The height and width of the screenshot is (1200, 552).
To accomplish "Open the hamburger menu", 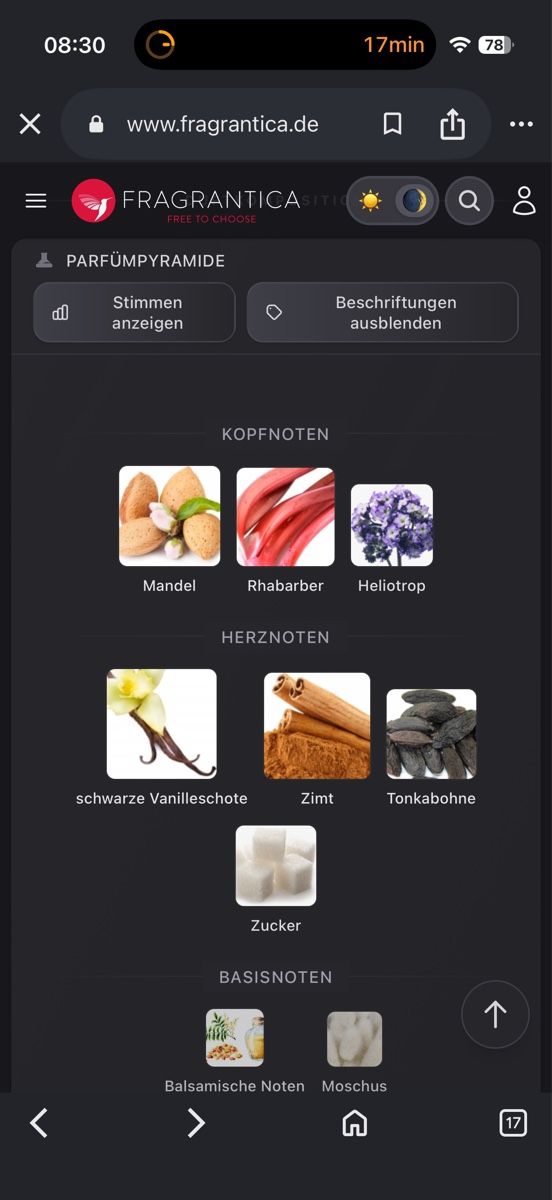I will (36, 201).
